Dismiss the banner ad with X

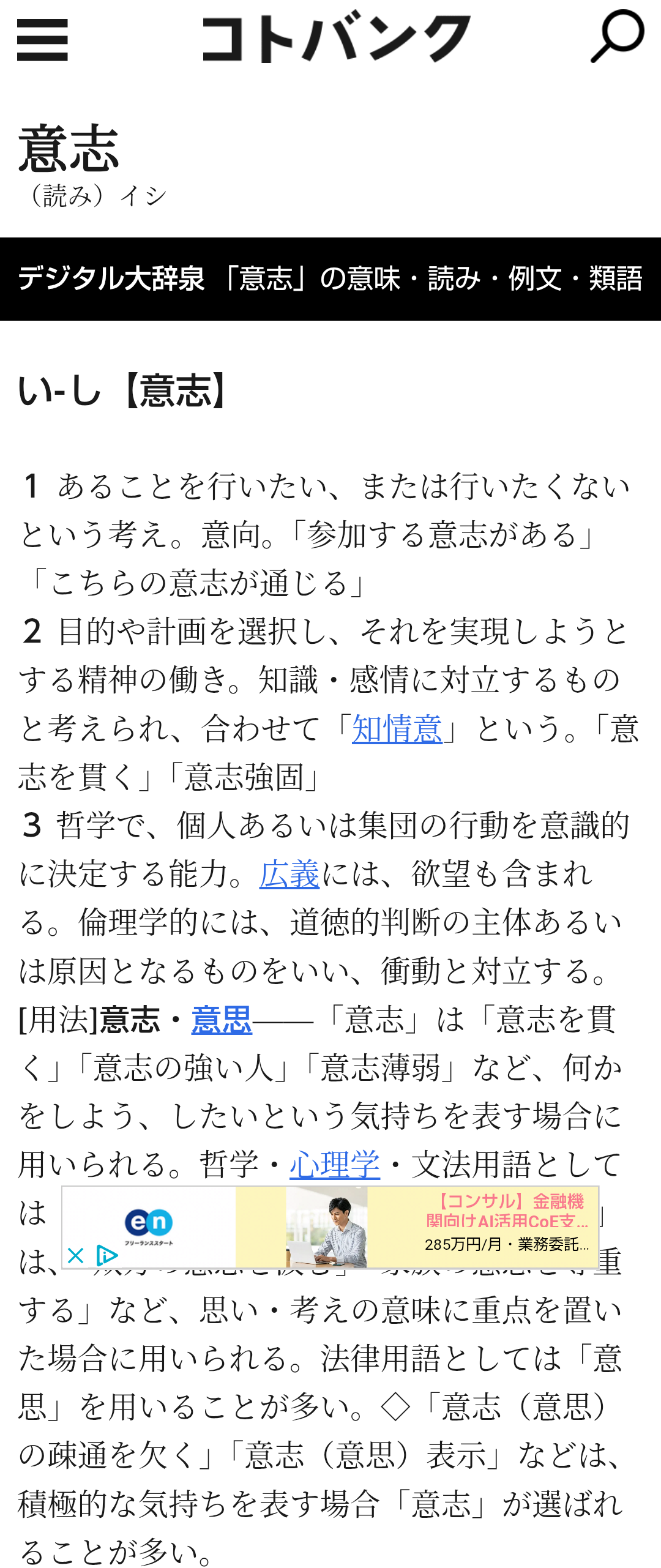(75, 1256)
